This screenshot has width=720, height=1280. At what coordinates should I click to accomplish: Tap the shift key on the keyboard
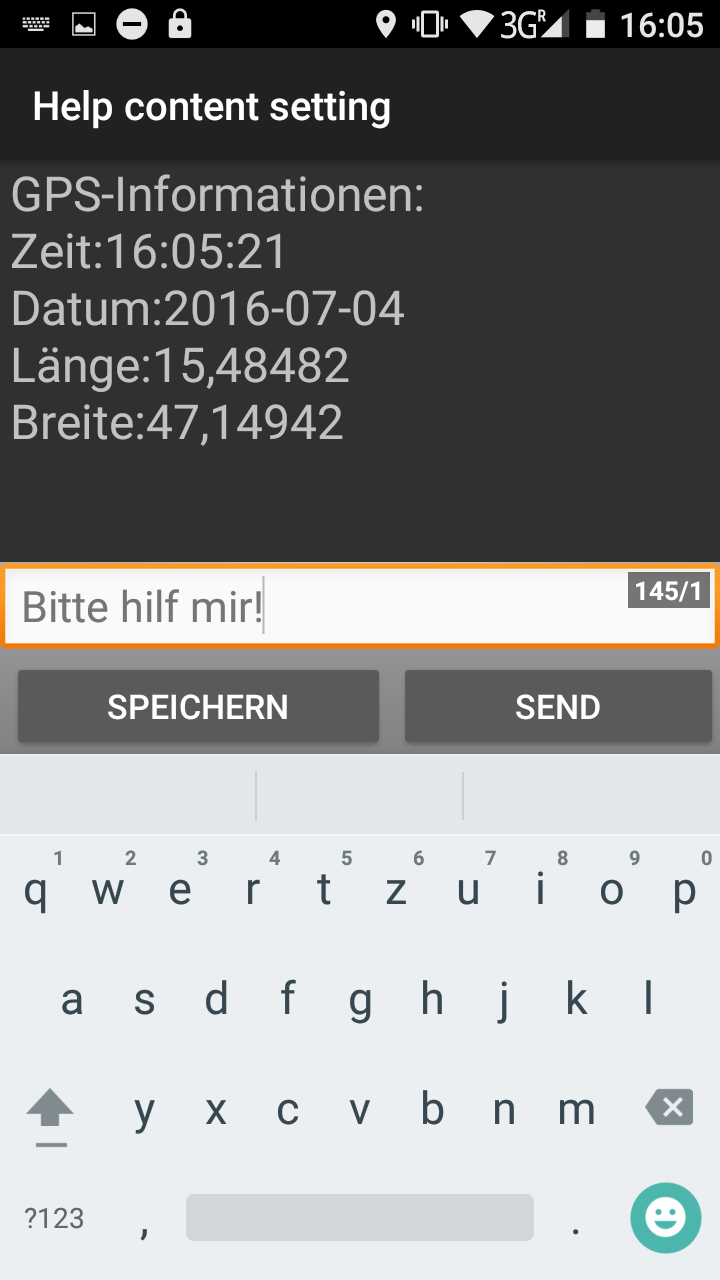tap(50, 1110)
